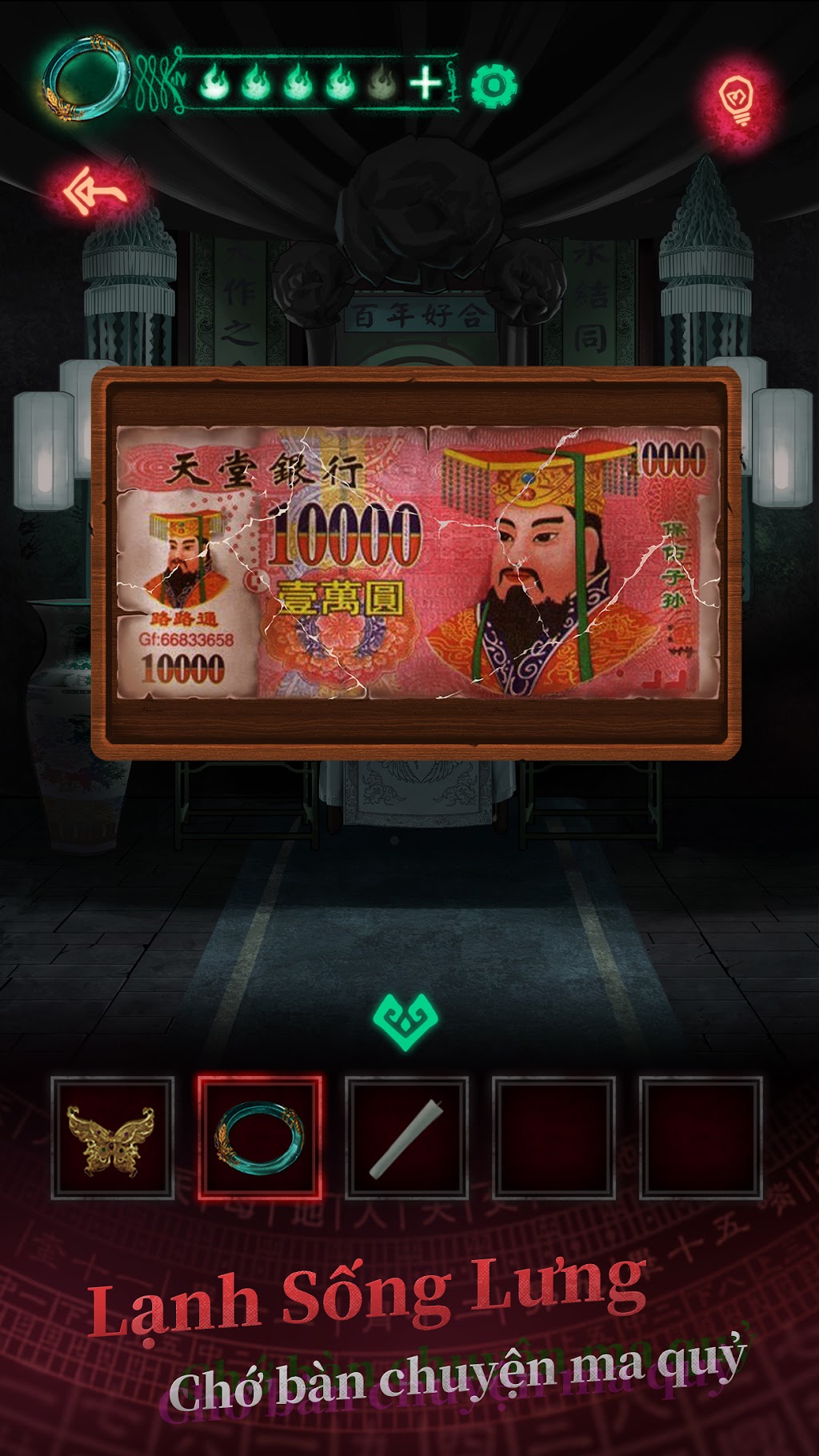Image resolution: width=819 pixels, height=1456 pixels.
Task: Select the golden butterfly item in the inventory
Action: point(112,1138)
